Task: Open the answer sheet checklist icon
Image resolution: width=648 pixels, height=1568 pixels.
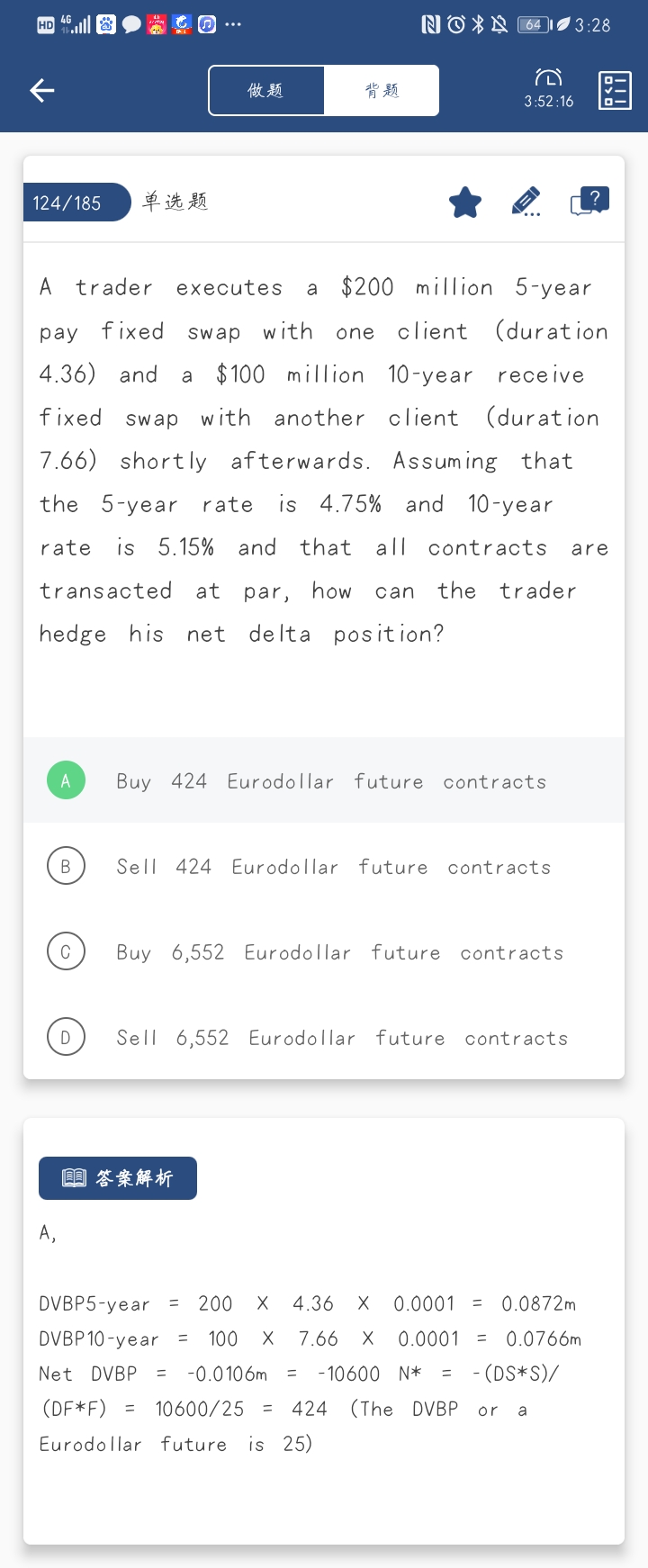Action: point(615,90)
